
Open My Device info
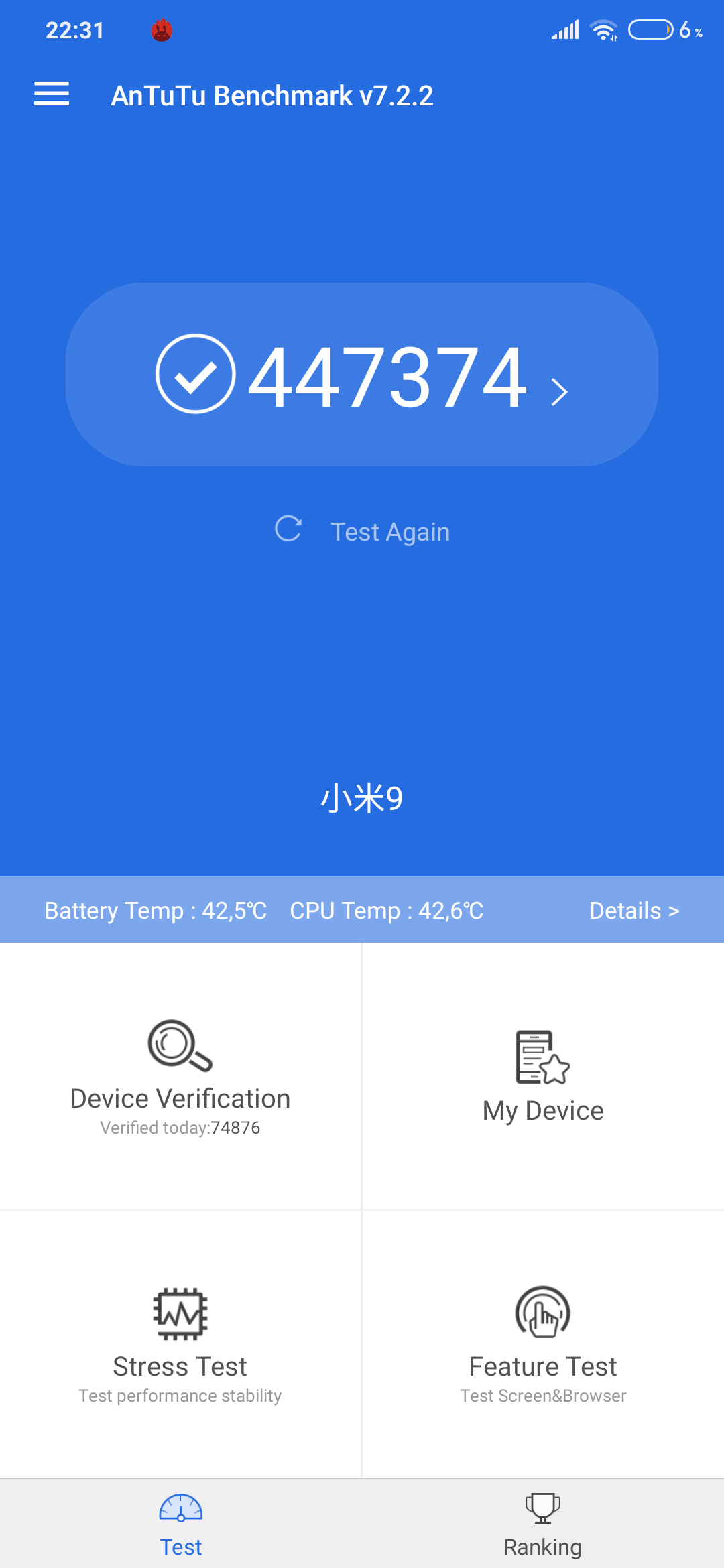(x=543, y=1076)
